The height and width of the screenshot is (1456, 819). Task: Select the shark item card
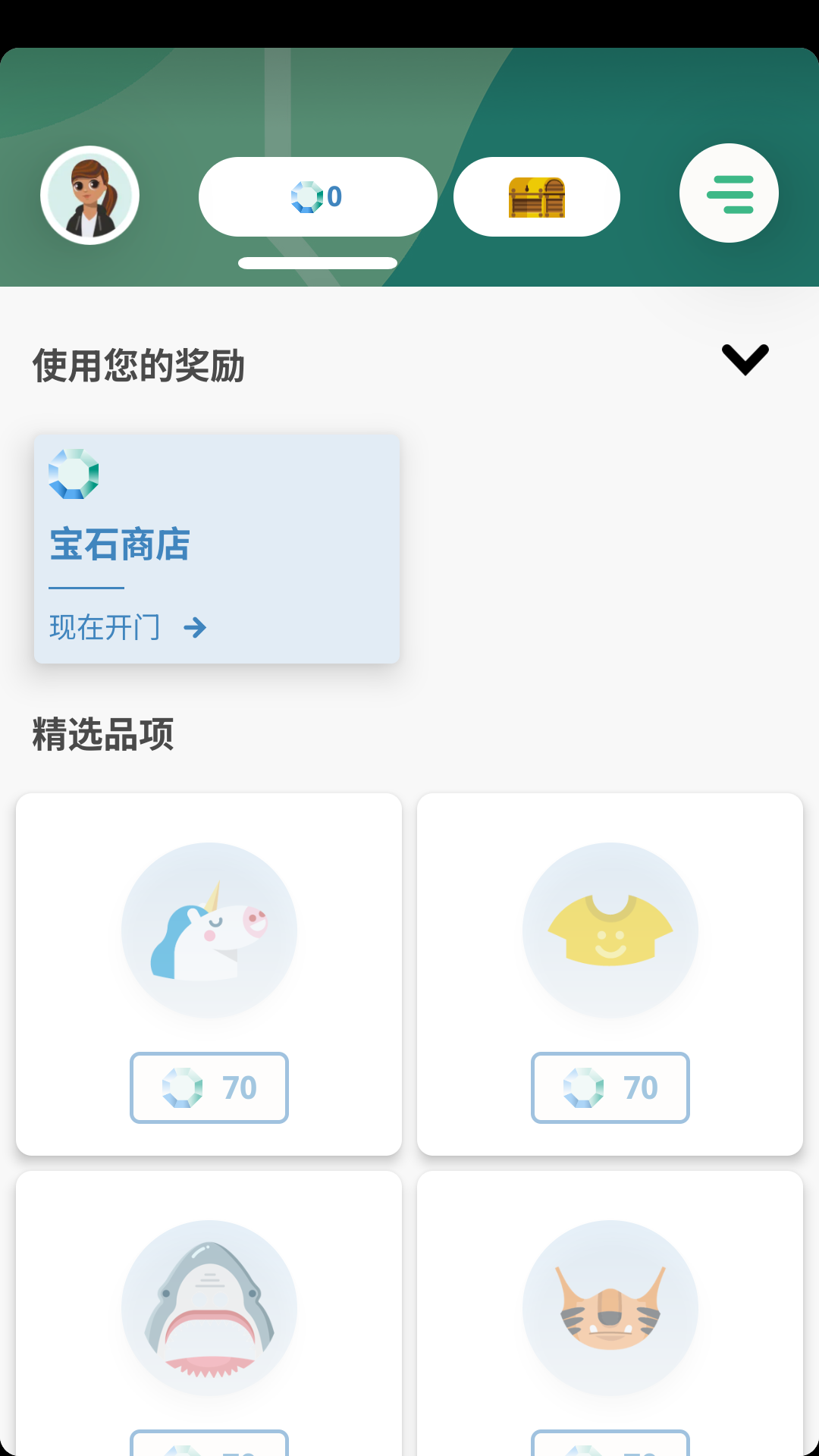209,1308
